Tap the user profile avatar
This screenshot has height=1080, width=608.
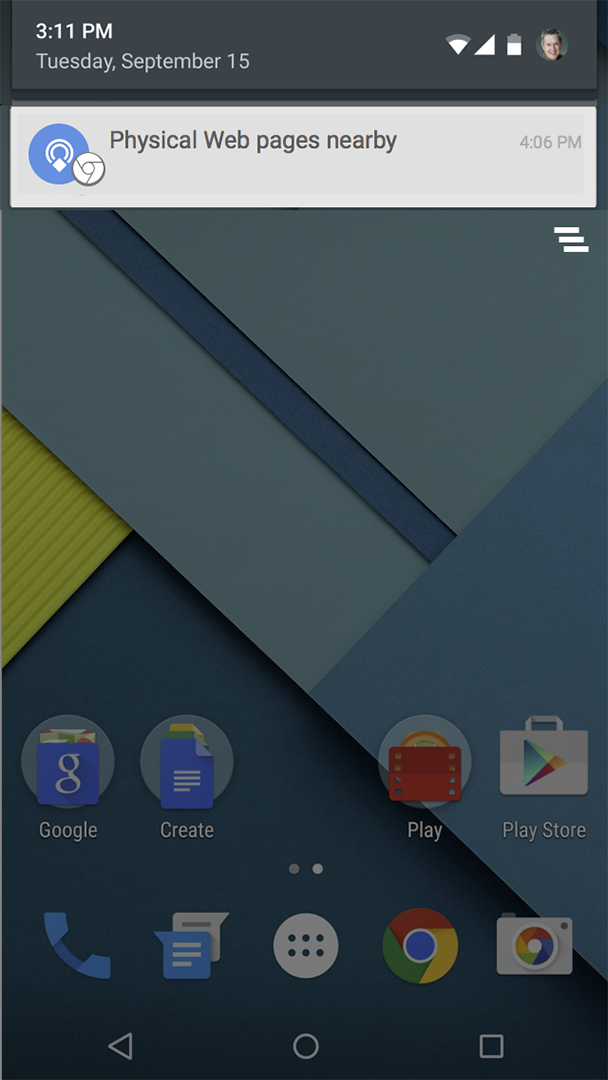coord(552,45)
